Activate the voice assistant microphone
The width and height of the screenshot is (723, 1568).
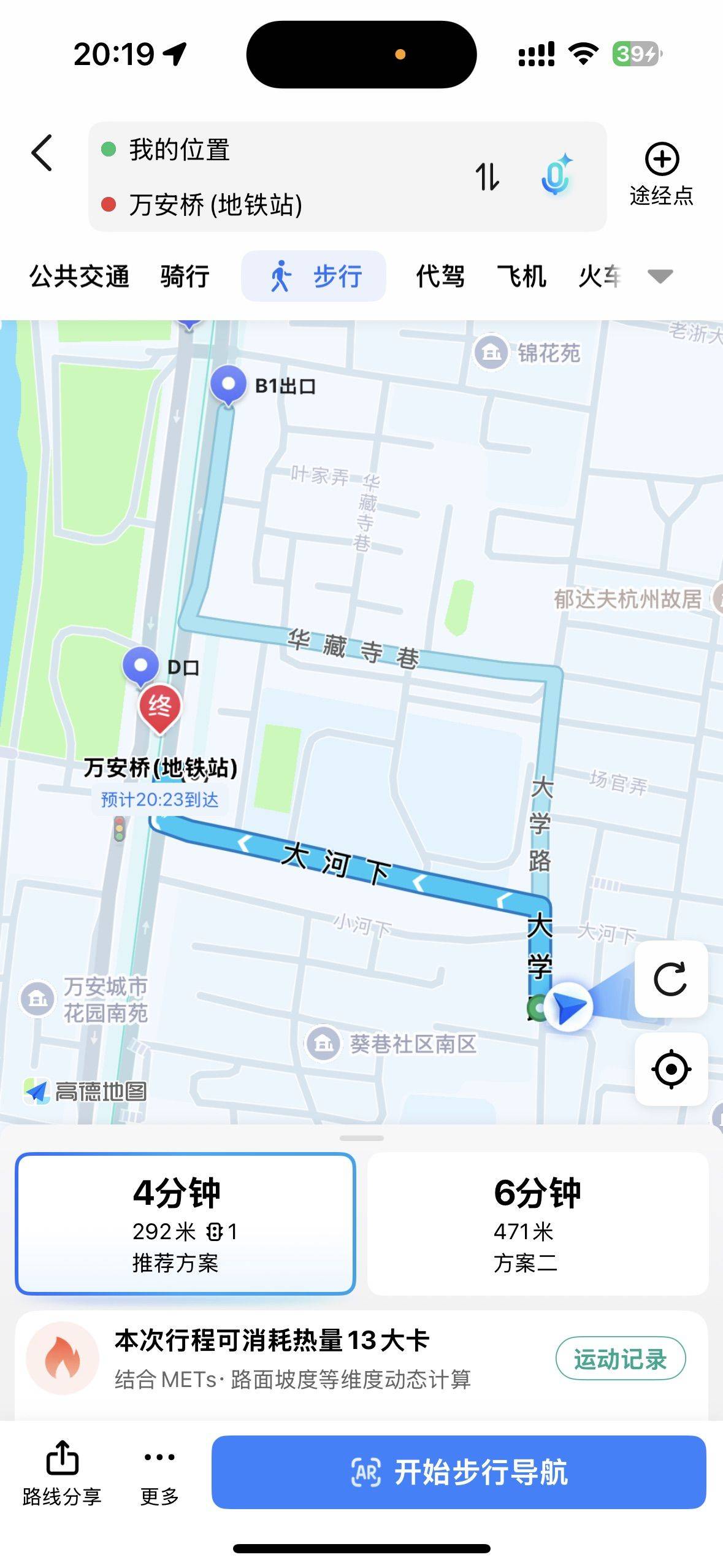point(556,175)
